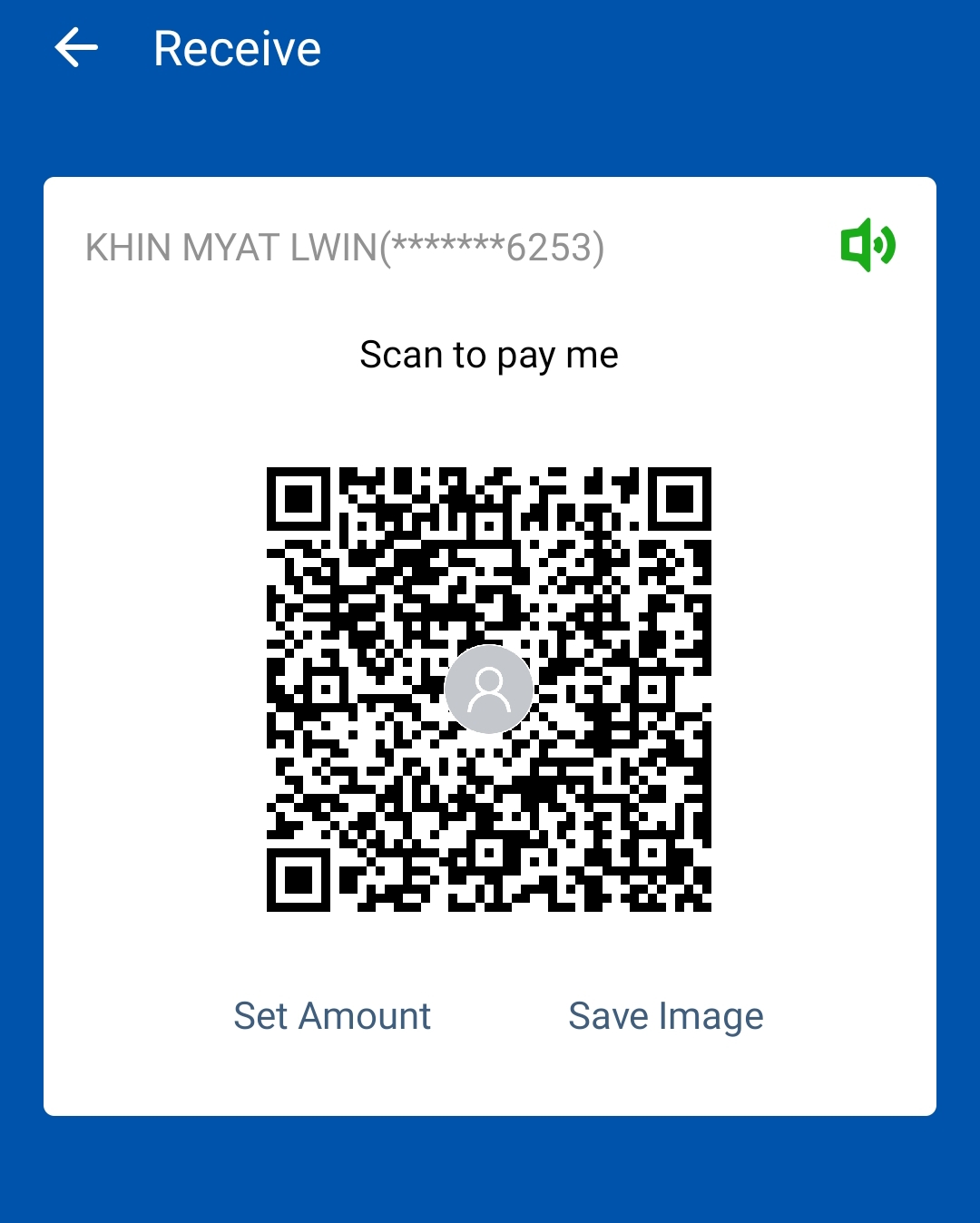The height and width of the screenshot is (1223, 980).
Task: Go back from the Receive screen
Action: click(x=76, y=48)
